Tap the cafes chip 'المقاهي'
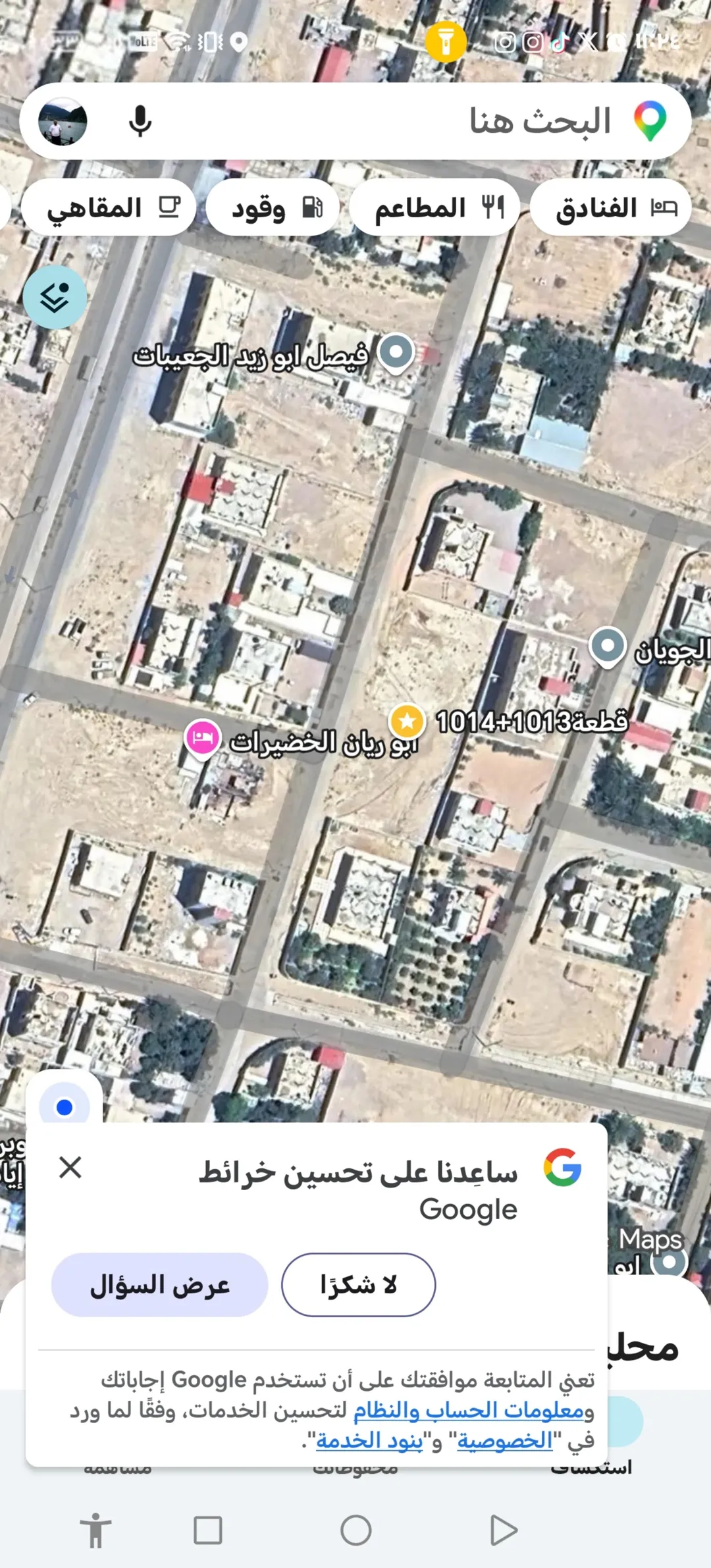The height and width of the screenshot is (1568, 711). (109, 207)
